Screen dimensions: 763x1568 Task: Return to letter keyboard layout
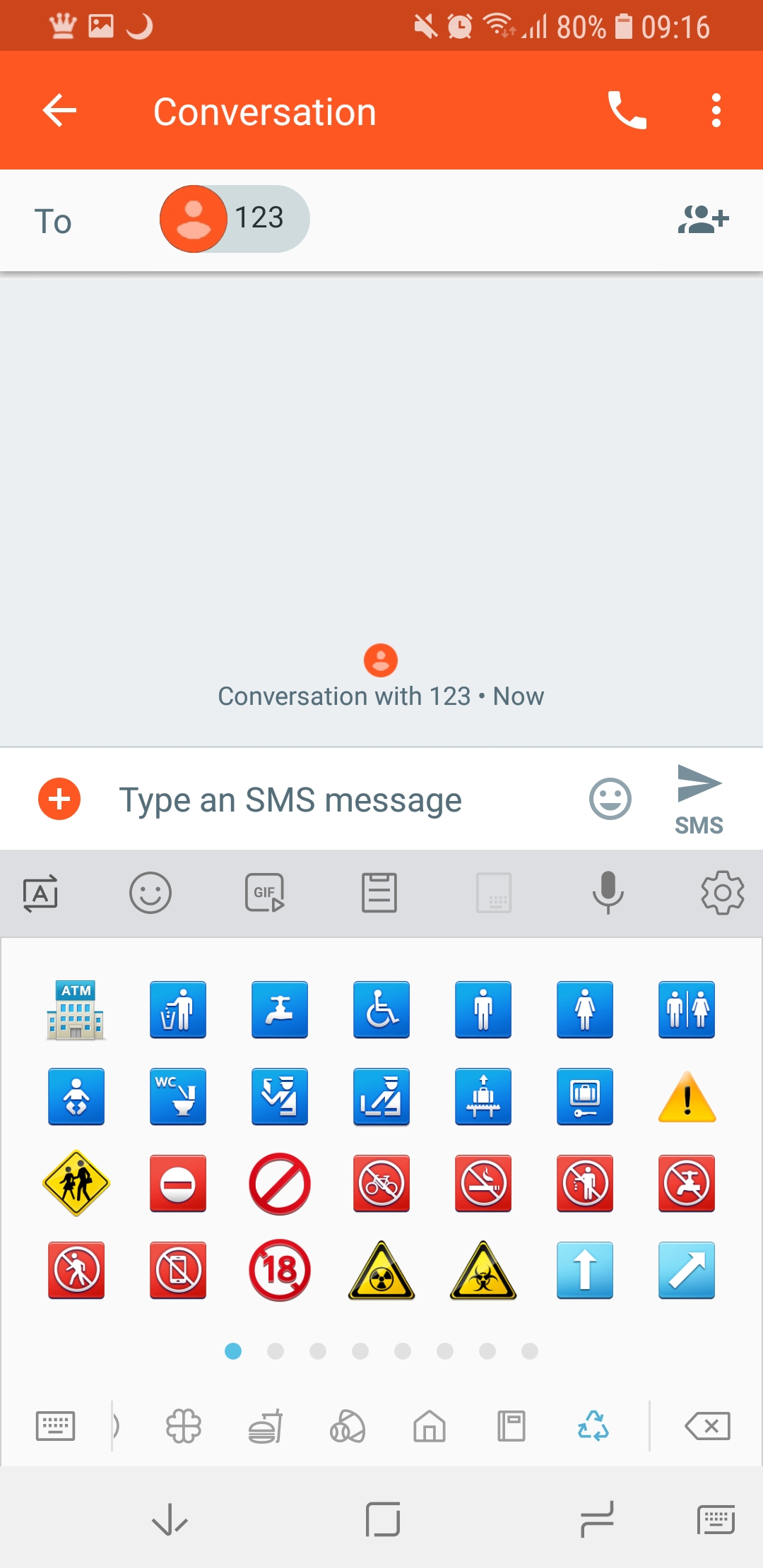(x=55, y=1426)
